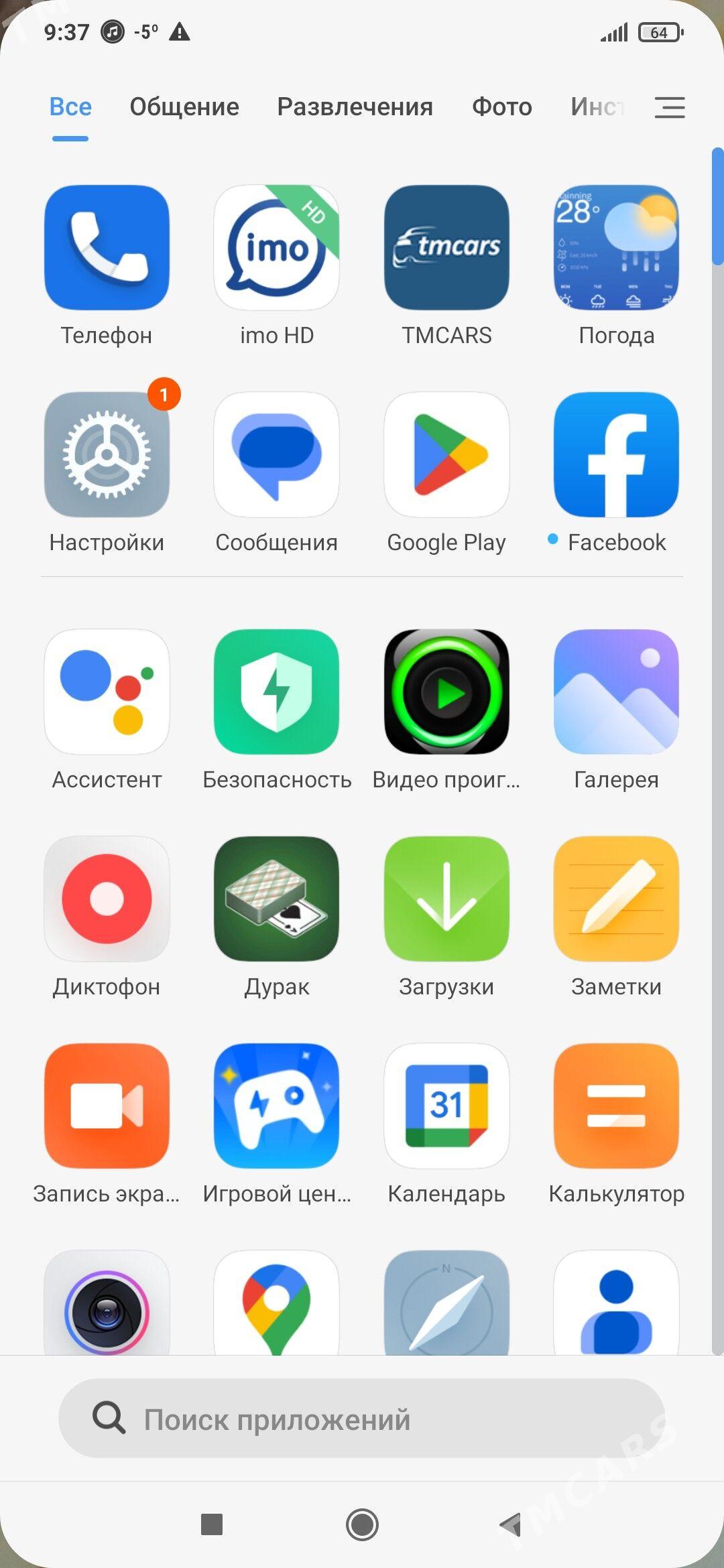724x1568 pixels.
Task: Switch to the Фото tab
Action: 501,107
